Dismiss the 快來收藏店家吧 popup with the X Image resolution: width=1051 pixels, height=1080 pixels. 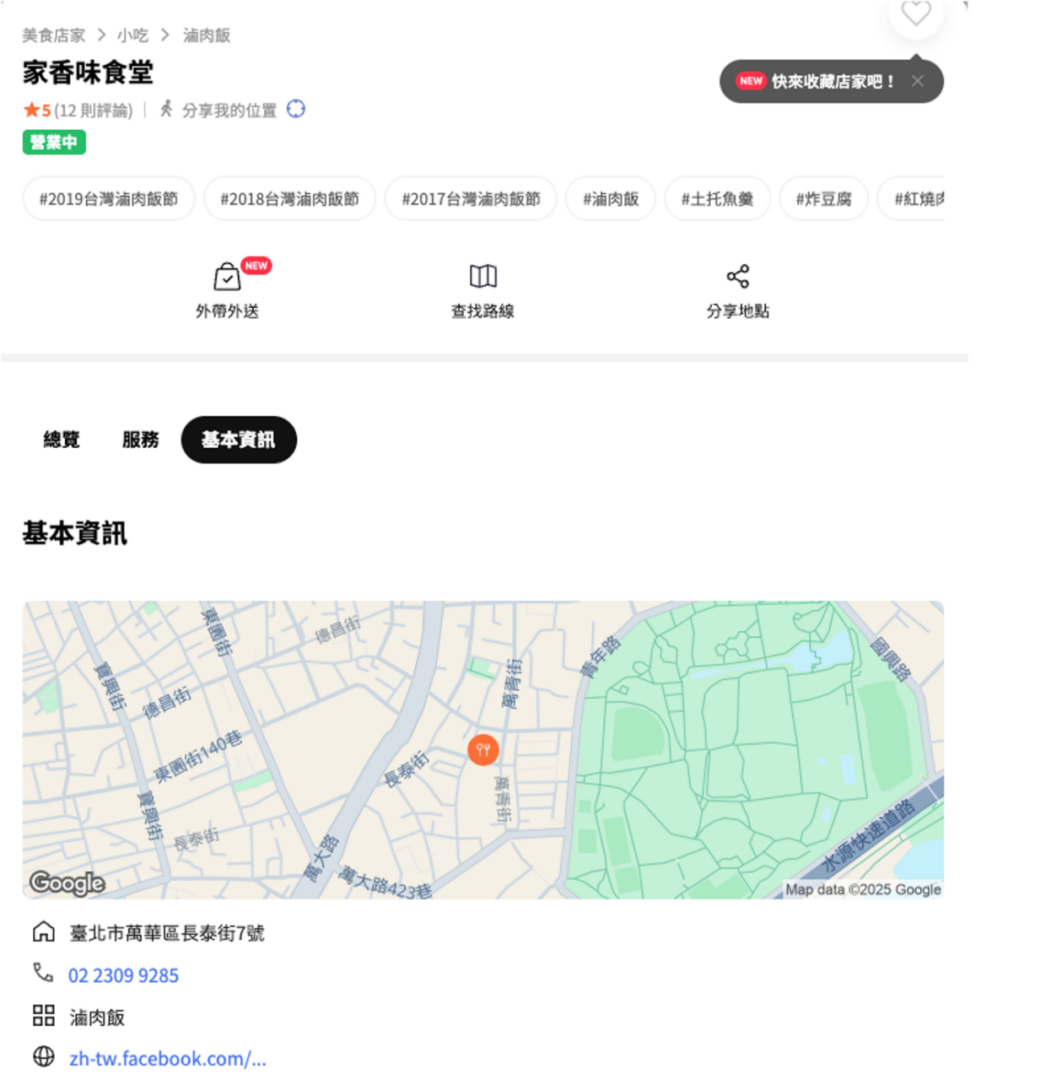click(x=917, y=81)
